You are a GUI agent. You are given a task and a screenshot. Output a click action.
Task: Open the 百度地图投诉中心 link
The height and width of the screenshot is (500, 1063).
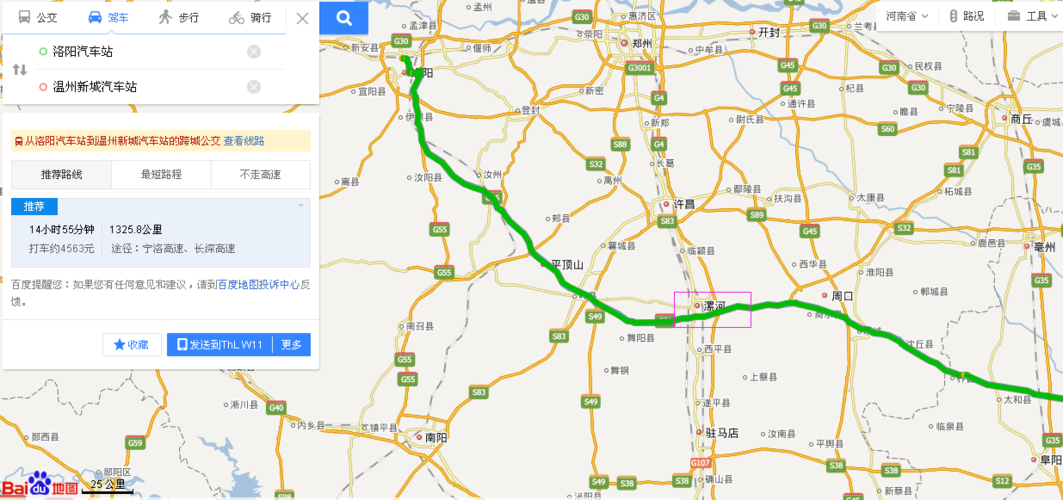pyautogui.click(x=258, y=285)
